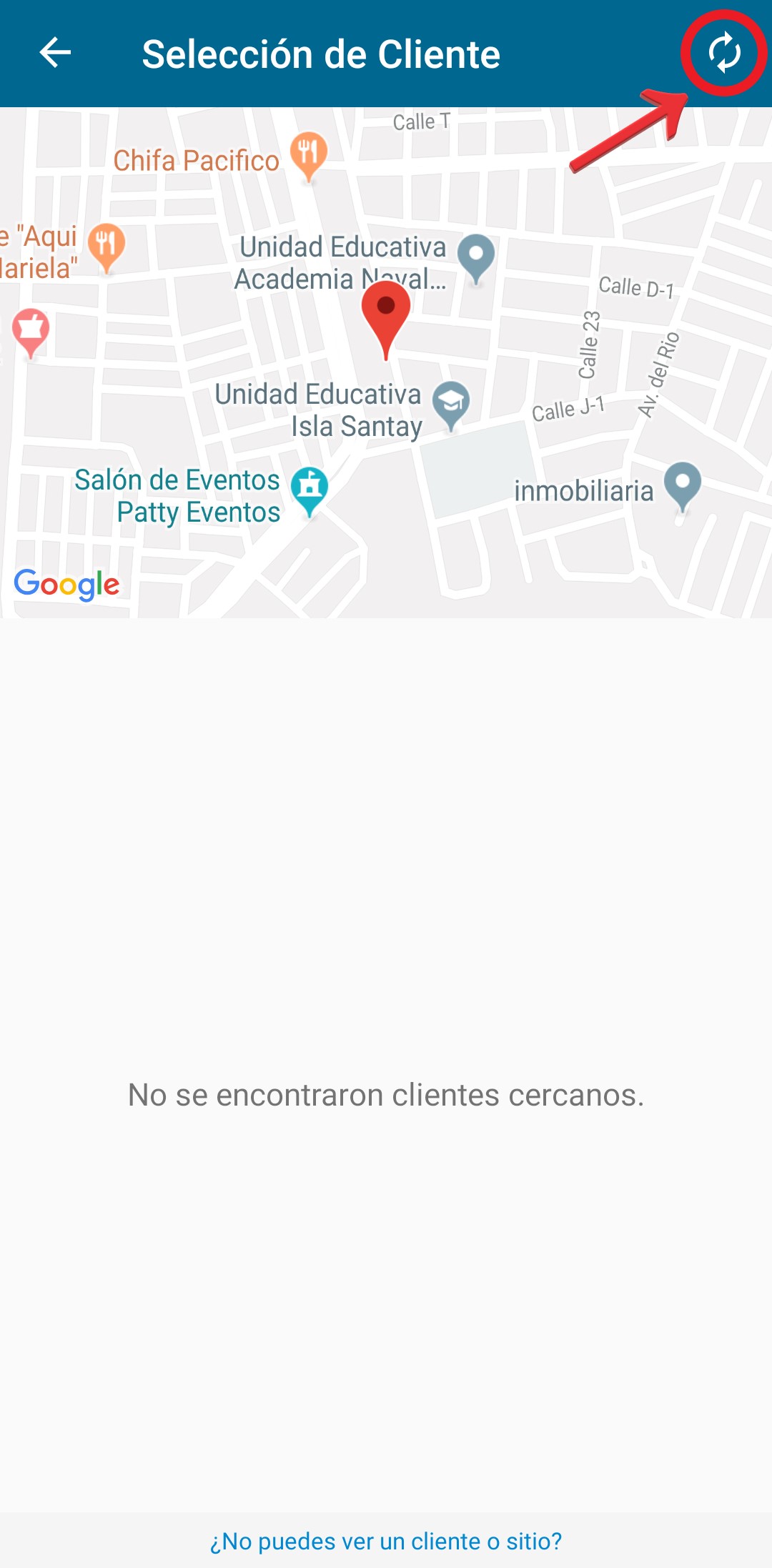The width and height of the screenshot is (772, 1568).
Task: Select the Unidad Educativa Isla Santay marker
Action: [x=451, y=405]
